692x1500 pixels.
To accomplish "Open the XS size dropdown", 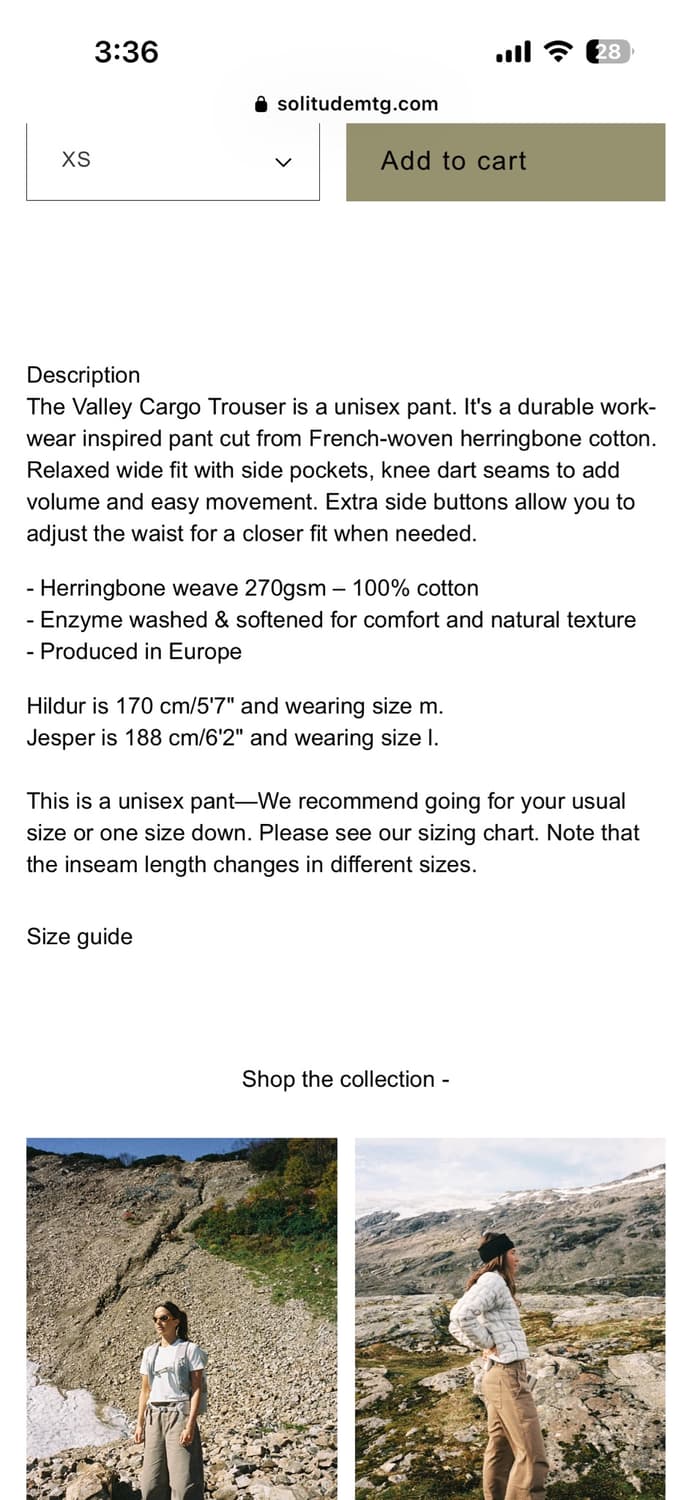I will click(173, 161).
